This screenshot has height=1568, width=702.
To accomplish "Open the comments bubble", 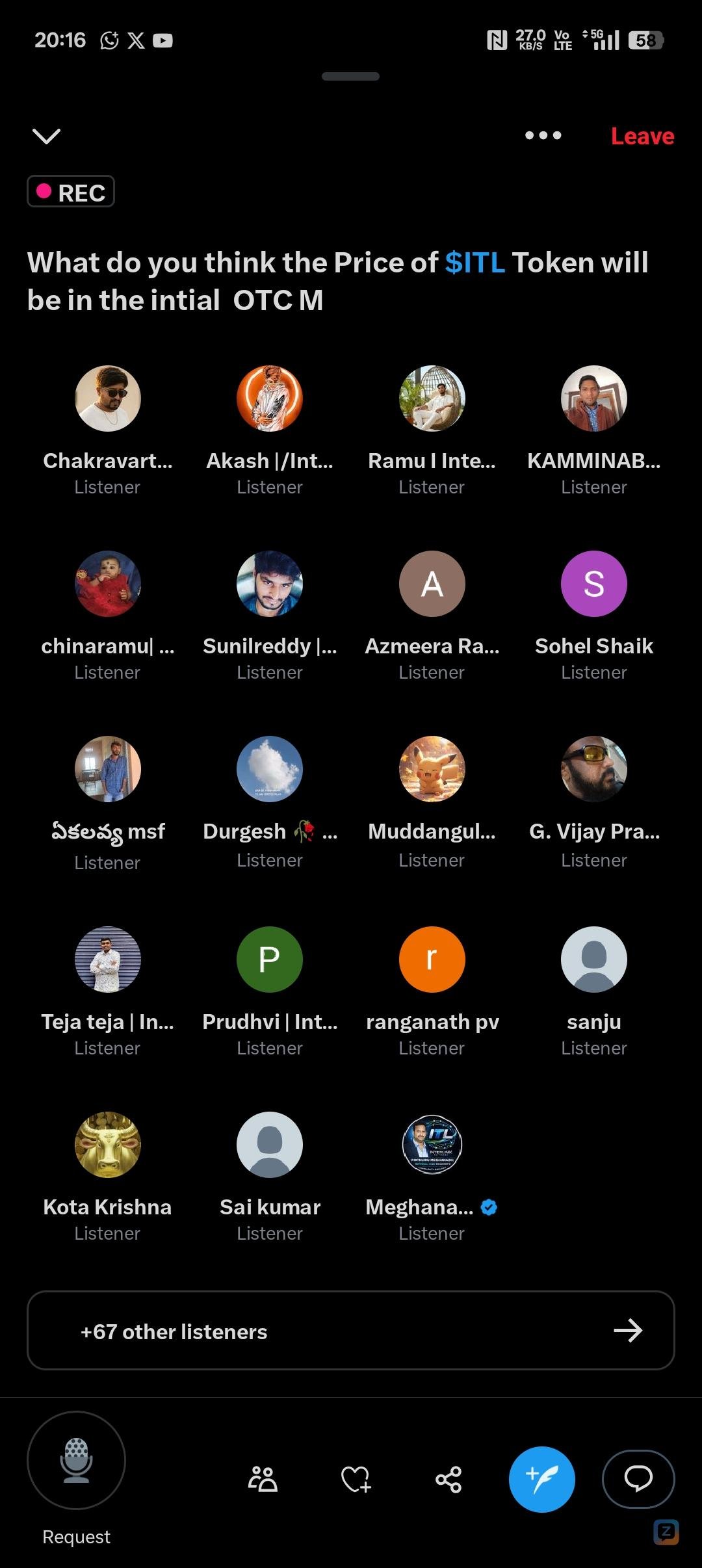I will pyautogui.click(x=638, y=1479).
